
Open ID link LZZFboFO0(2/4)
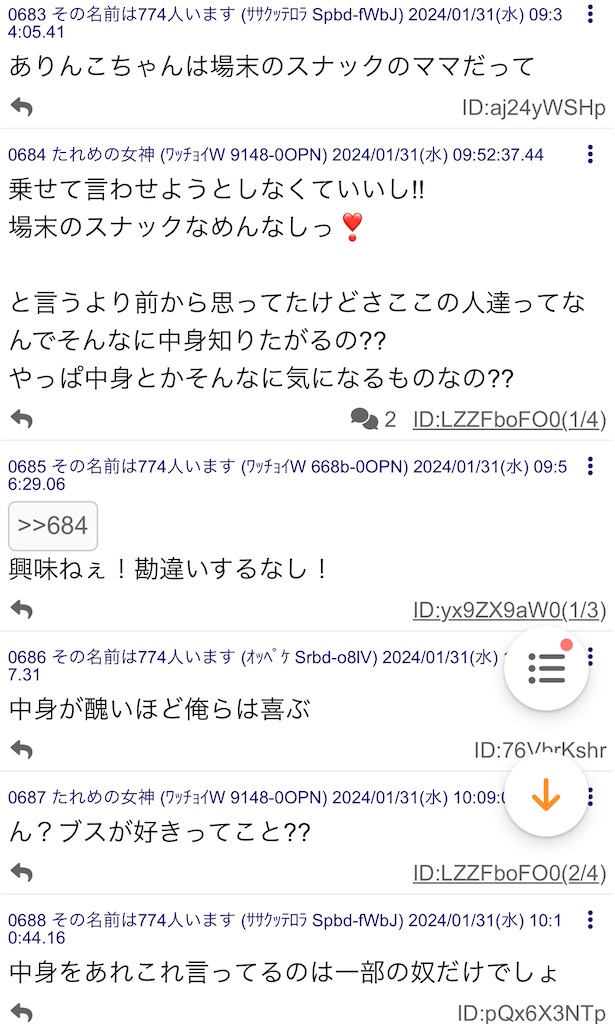[509, 873]
